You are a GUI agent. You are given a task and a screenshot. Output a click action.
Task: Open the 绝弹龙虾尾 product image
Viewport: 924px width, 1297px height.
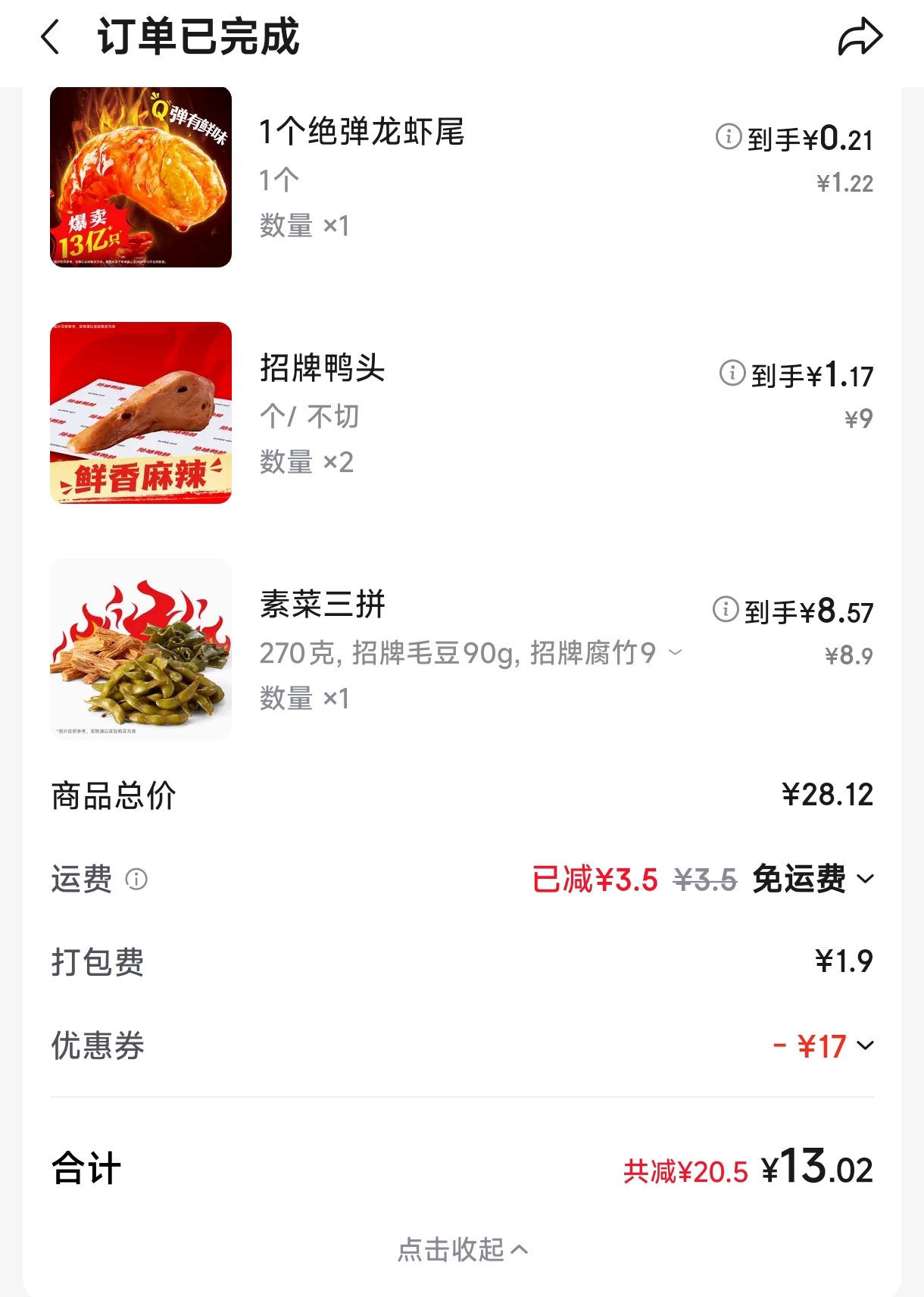(141, 177)
